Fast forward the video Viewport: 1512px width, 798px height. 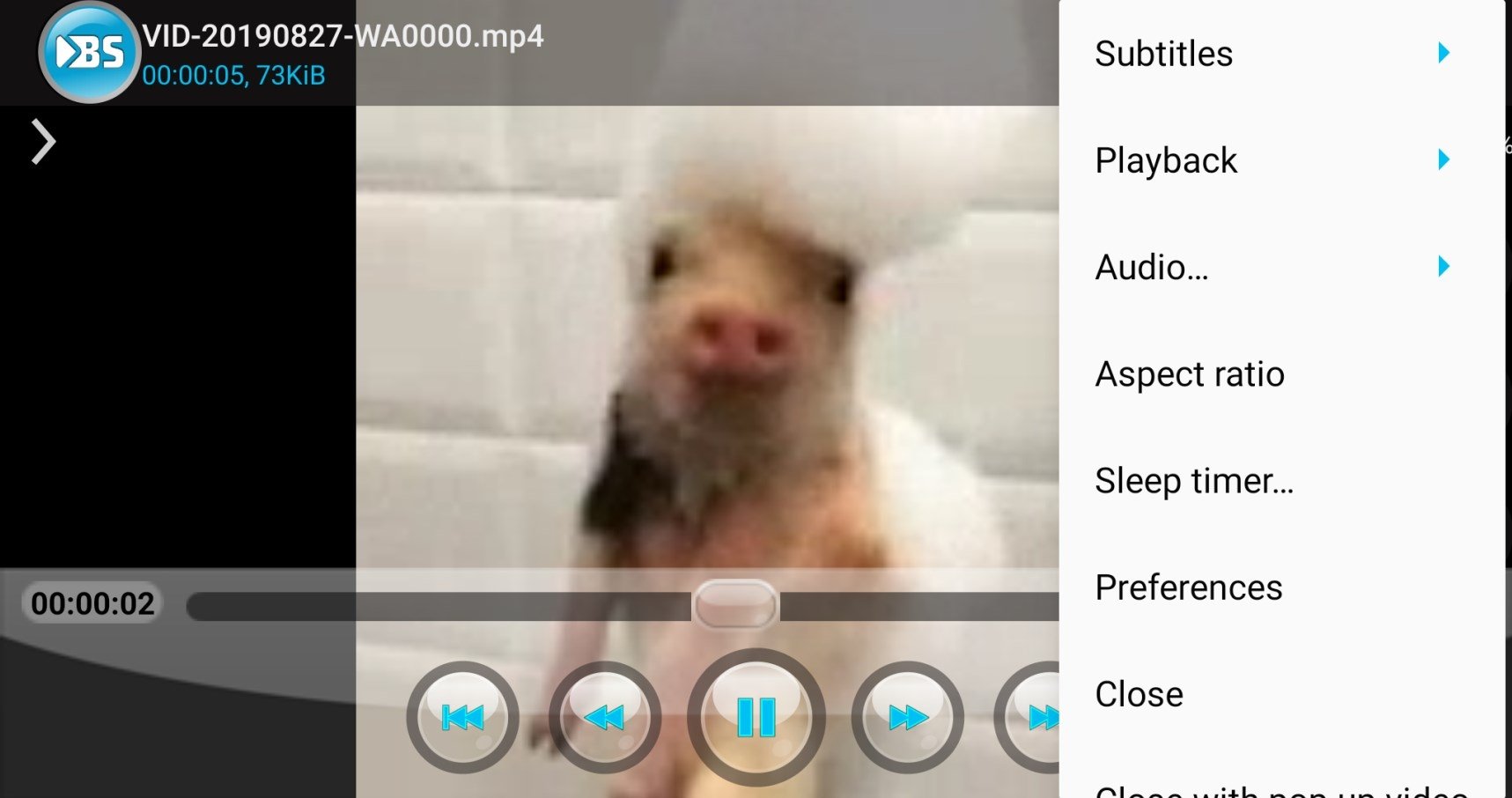[x=907, y=717]
